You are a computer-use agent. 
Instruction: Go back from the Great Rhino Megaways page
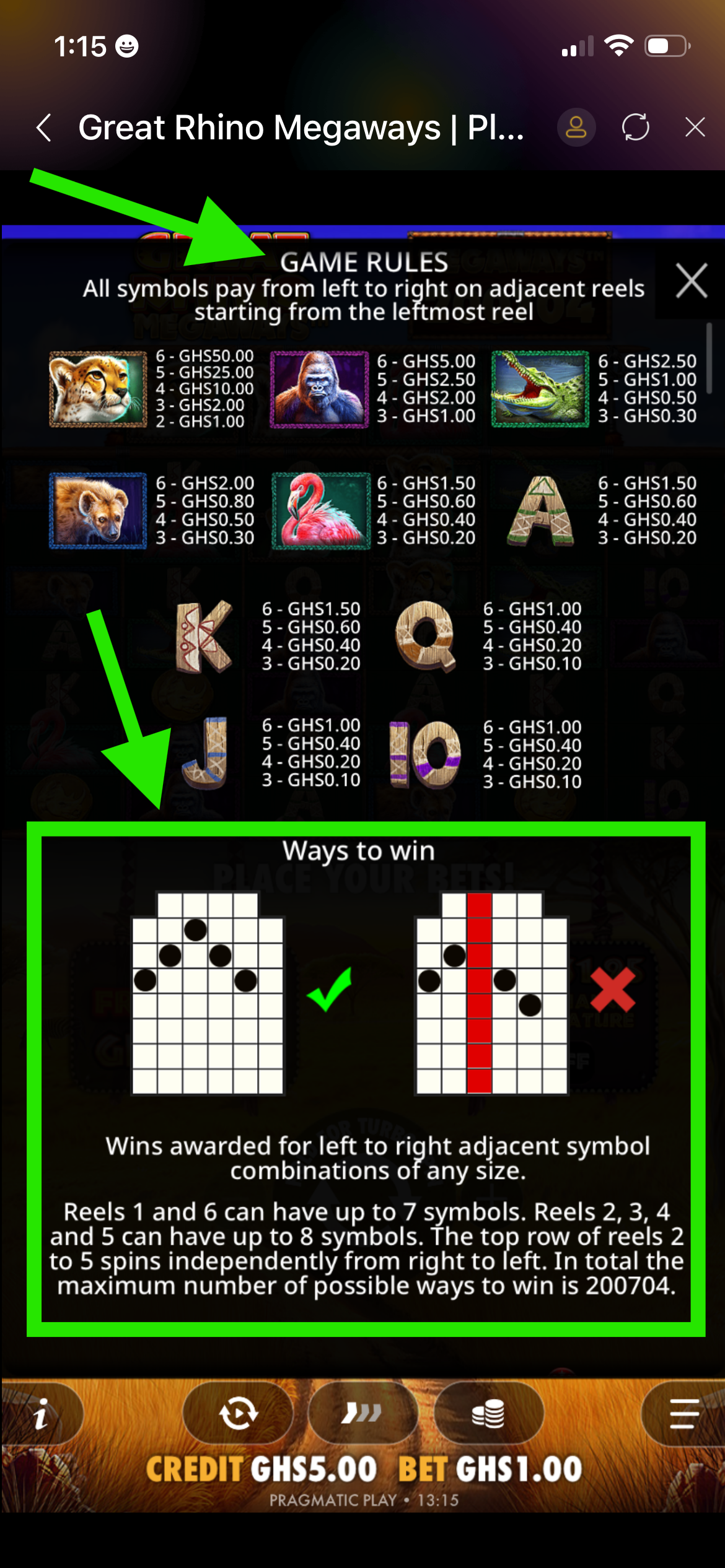43,128
